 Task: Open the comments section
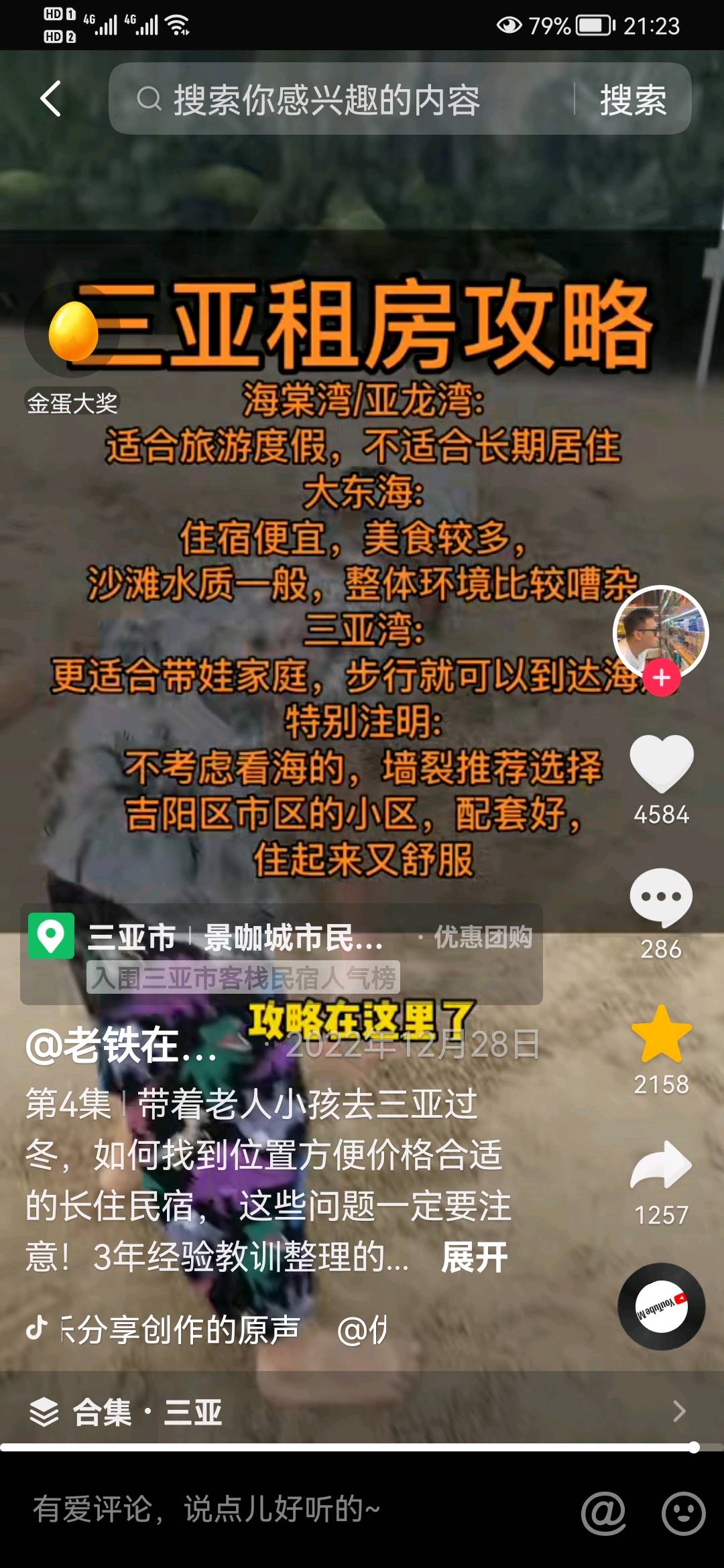661,898
